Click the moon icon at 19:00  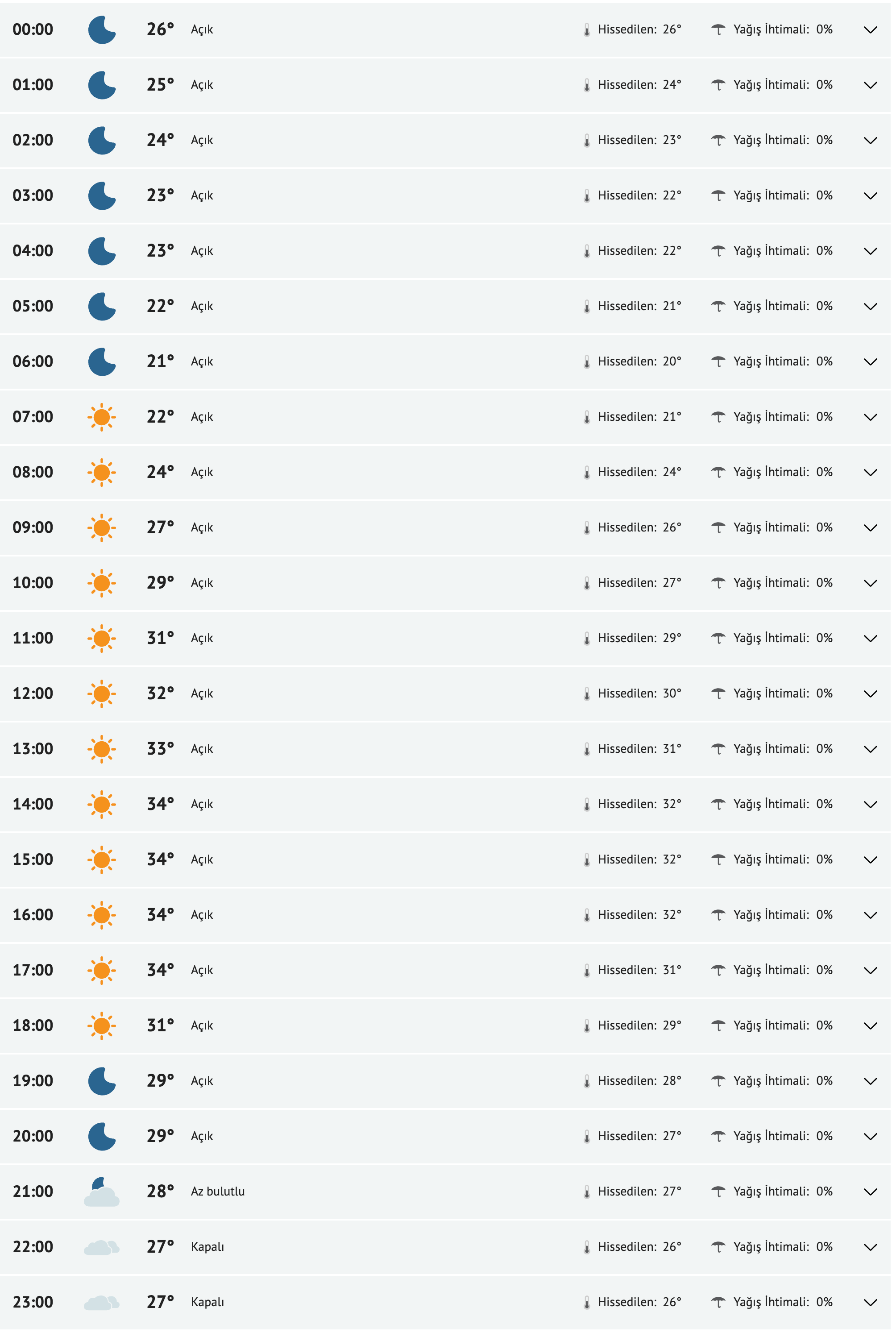click(x=103, y=1080)
